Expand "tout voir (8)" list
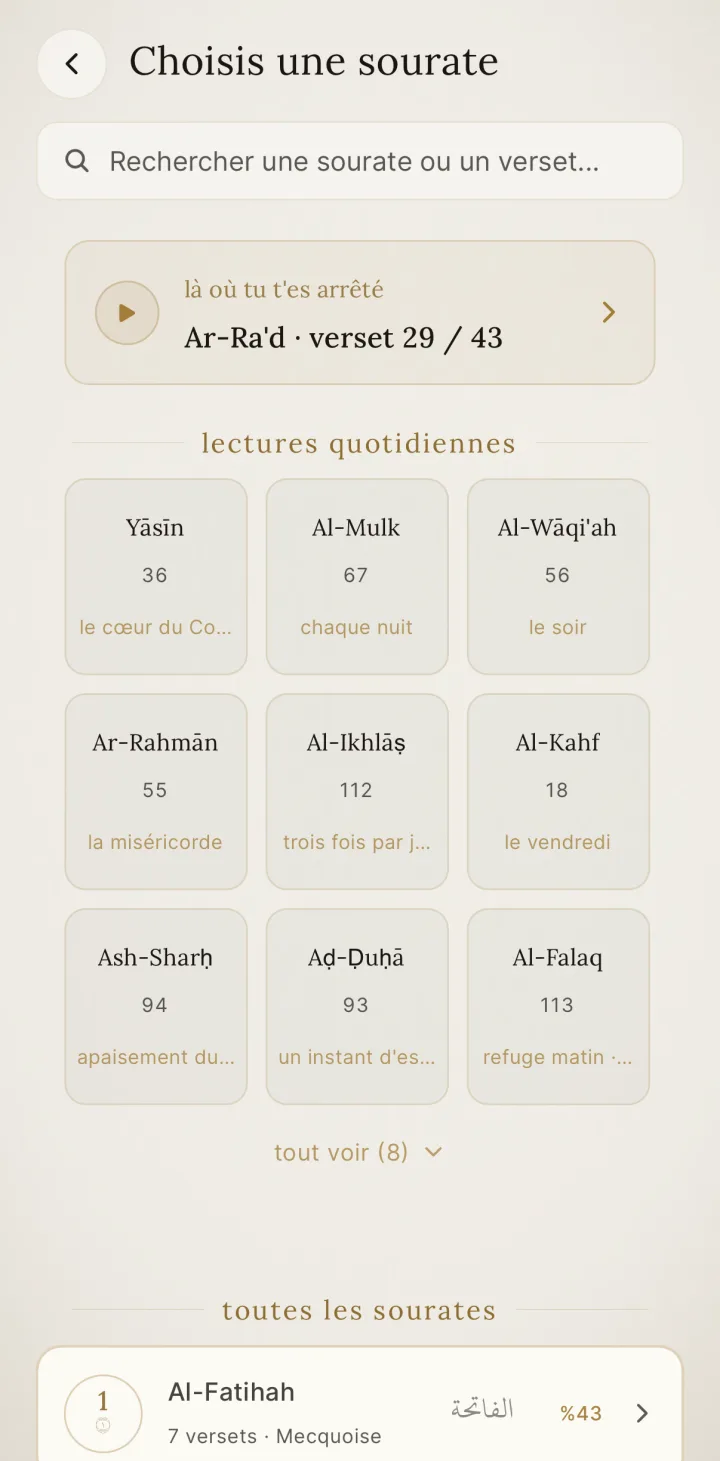 (358, 1152)
